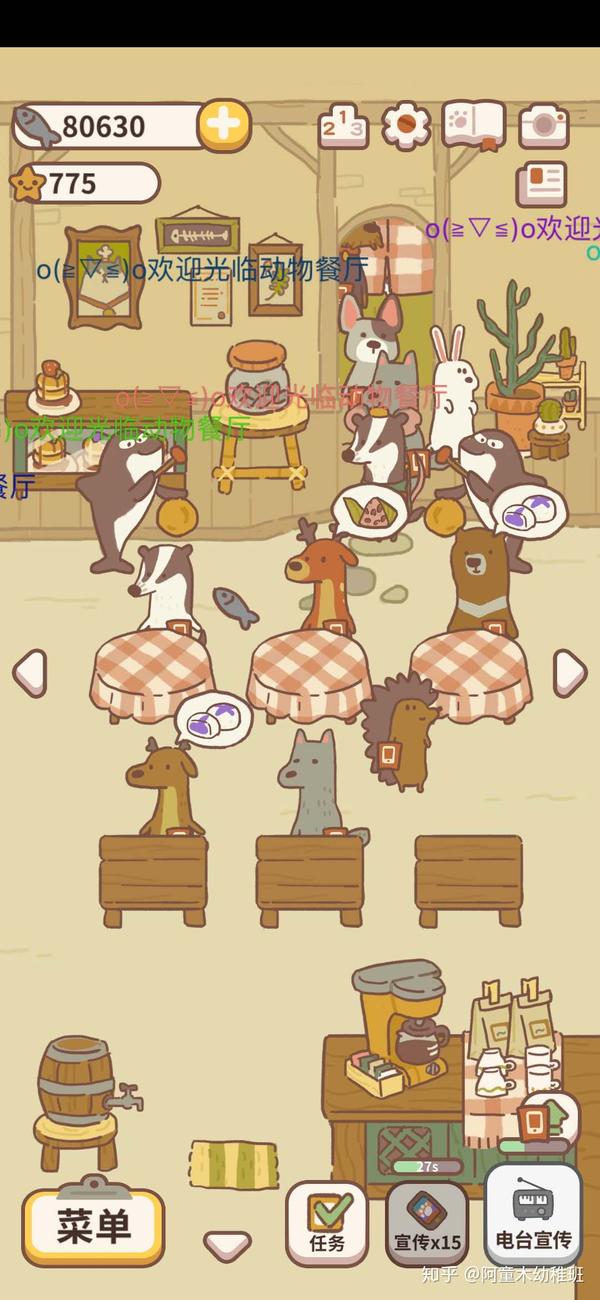600x1300 pixels.
Task: Tap the 宣传x15 promotion button
Action: 427,1224
